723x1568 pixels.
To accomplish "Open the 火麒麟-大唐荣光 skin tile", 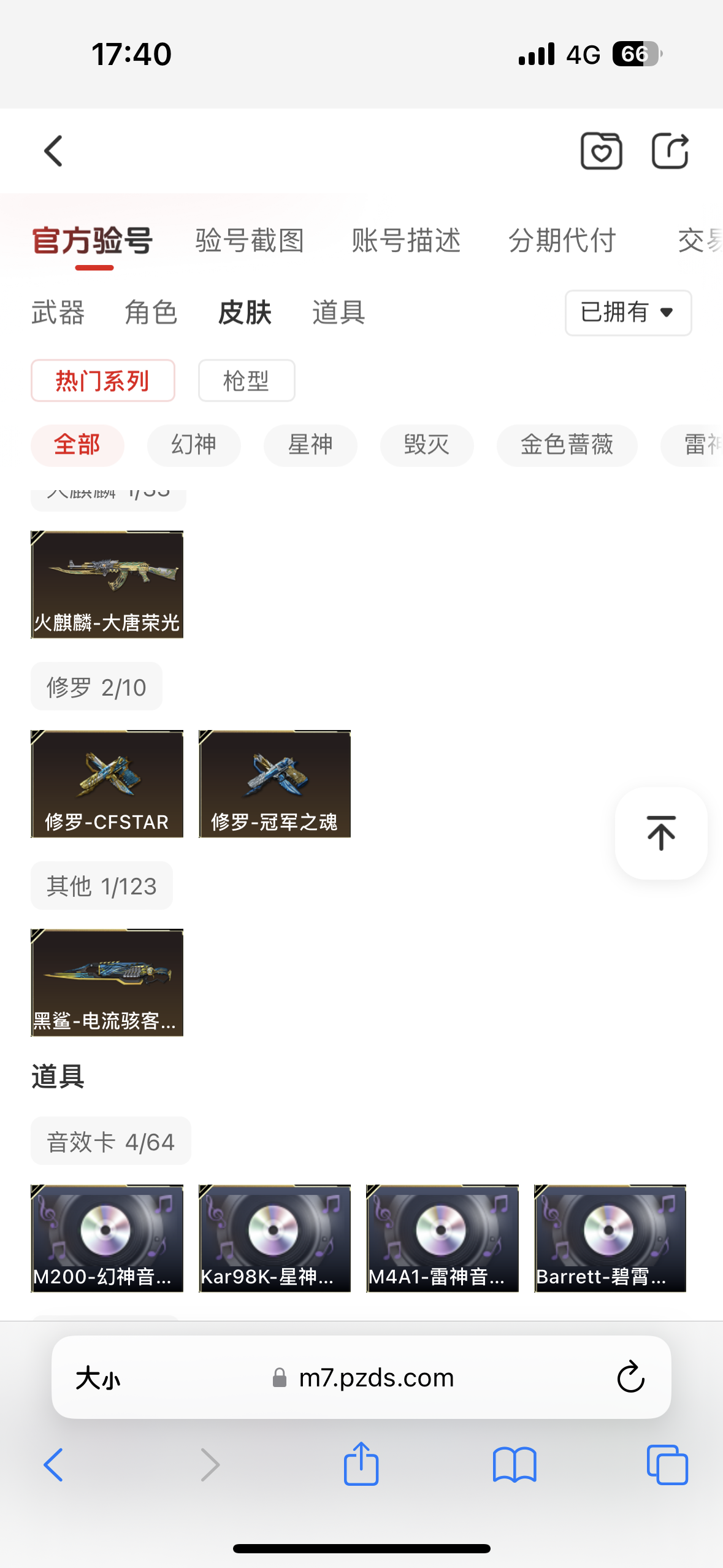I will [x=107, y=585].
